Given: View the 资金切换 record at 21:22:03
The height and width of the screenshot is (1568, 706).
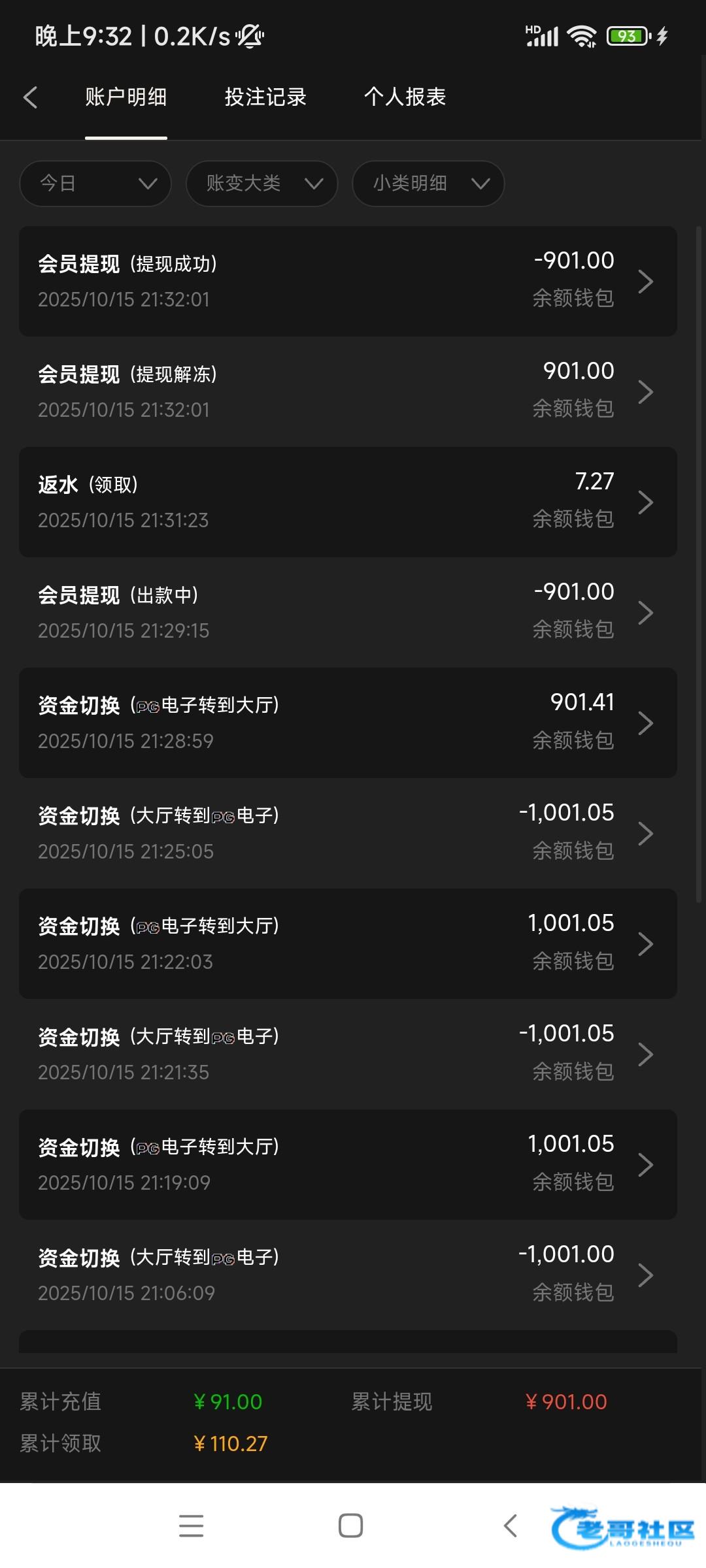Looking at the screenshot, I should [x=348, y=943].
